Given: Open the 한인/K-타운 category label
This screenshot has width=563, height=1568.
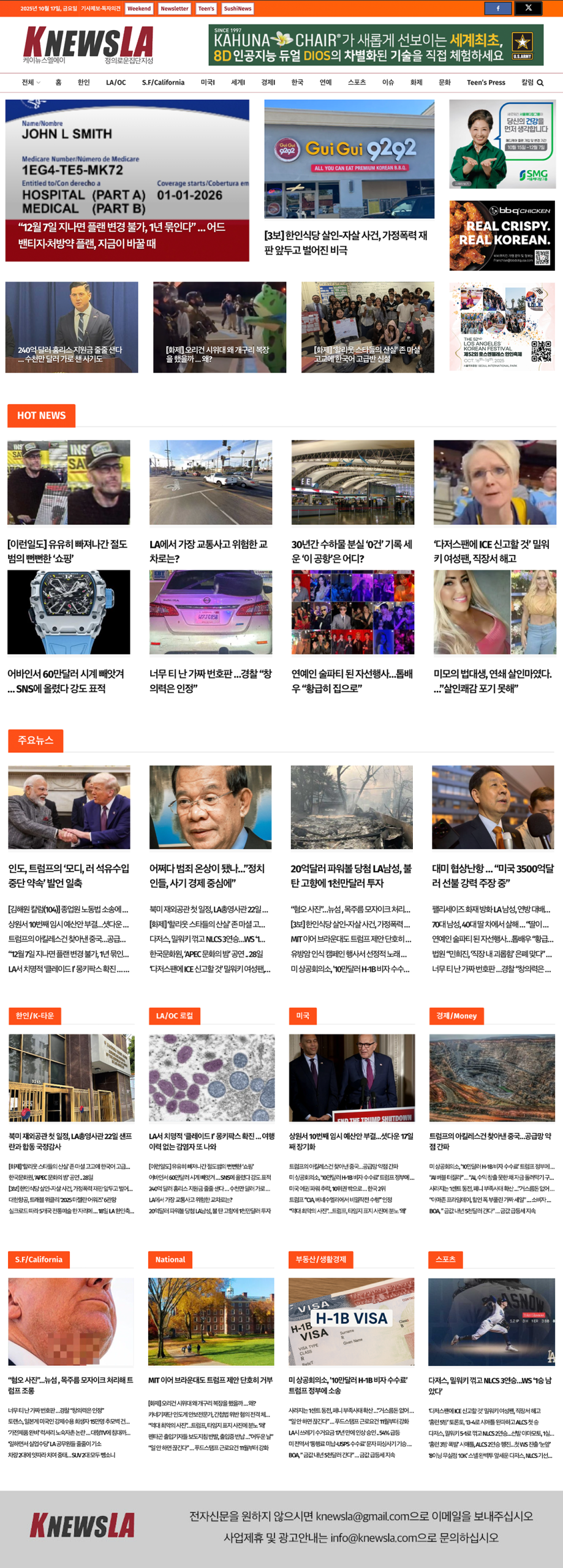Looking at the screenshot, I should (34, 1016).
